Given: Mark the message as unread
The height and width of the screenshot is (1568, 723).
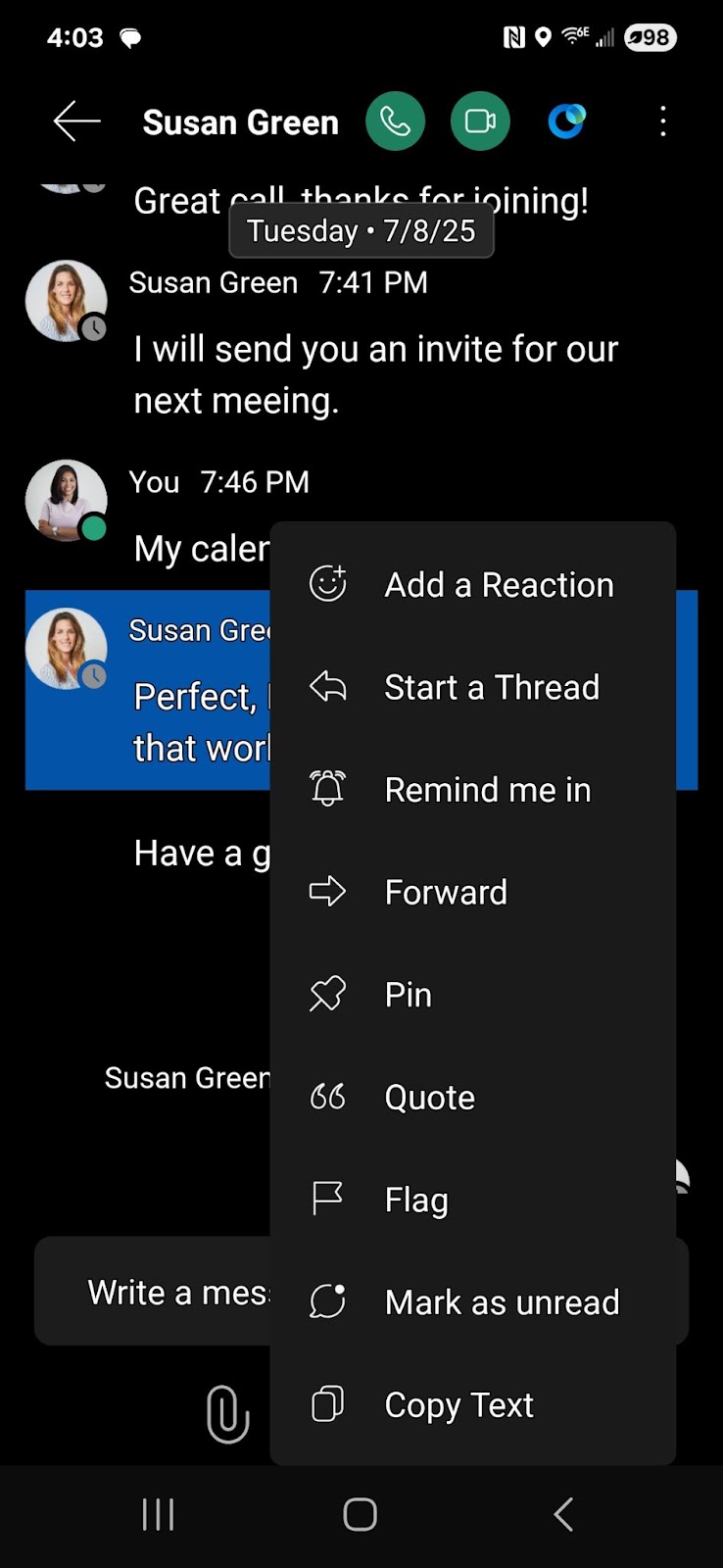Looking at the screenshot, I should 472,1302.
